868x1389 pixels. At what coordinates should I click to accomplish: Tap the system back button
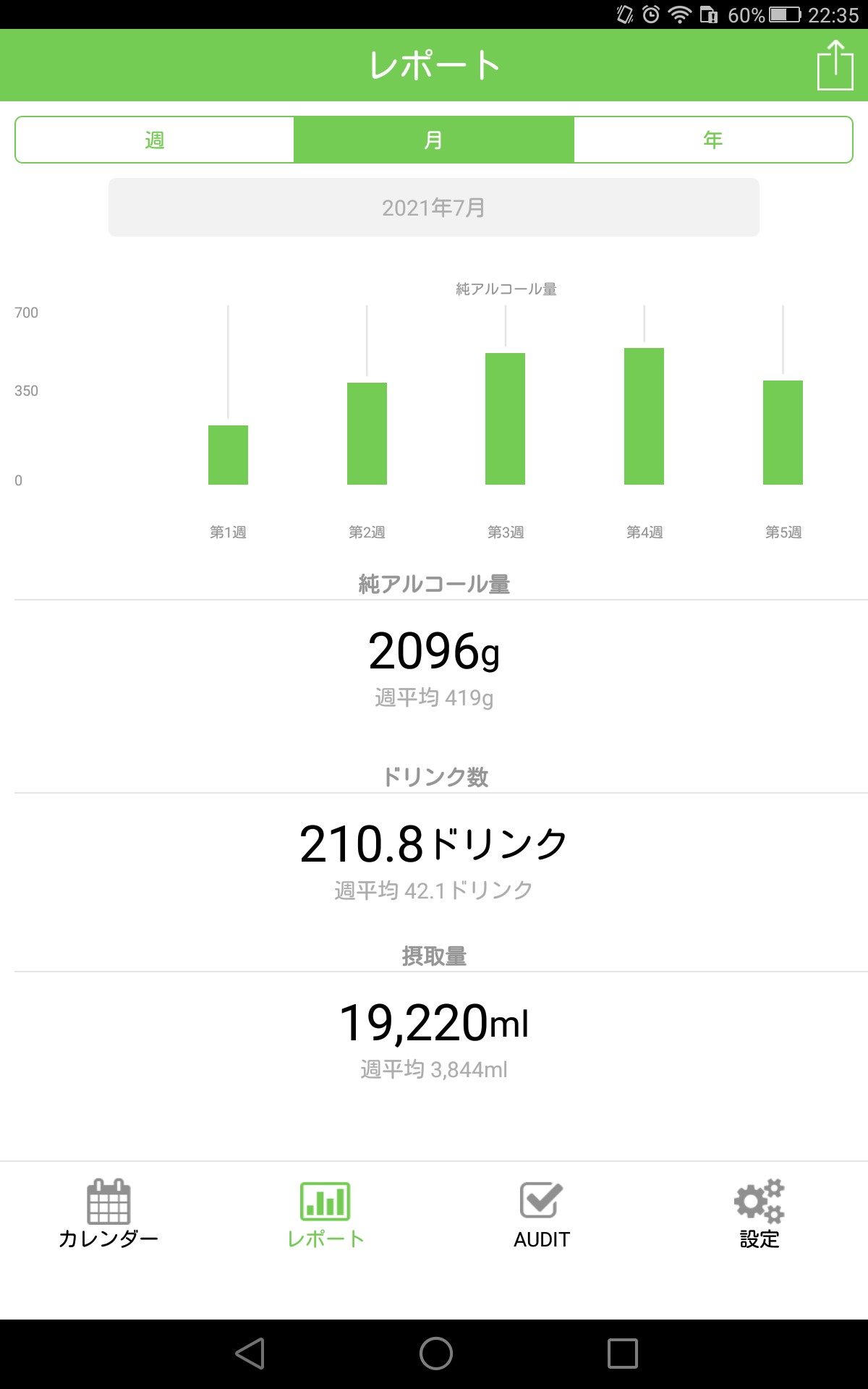250,1354
